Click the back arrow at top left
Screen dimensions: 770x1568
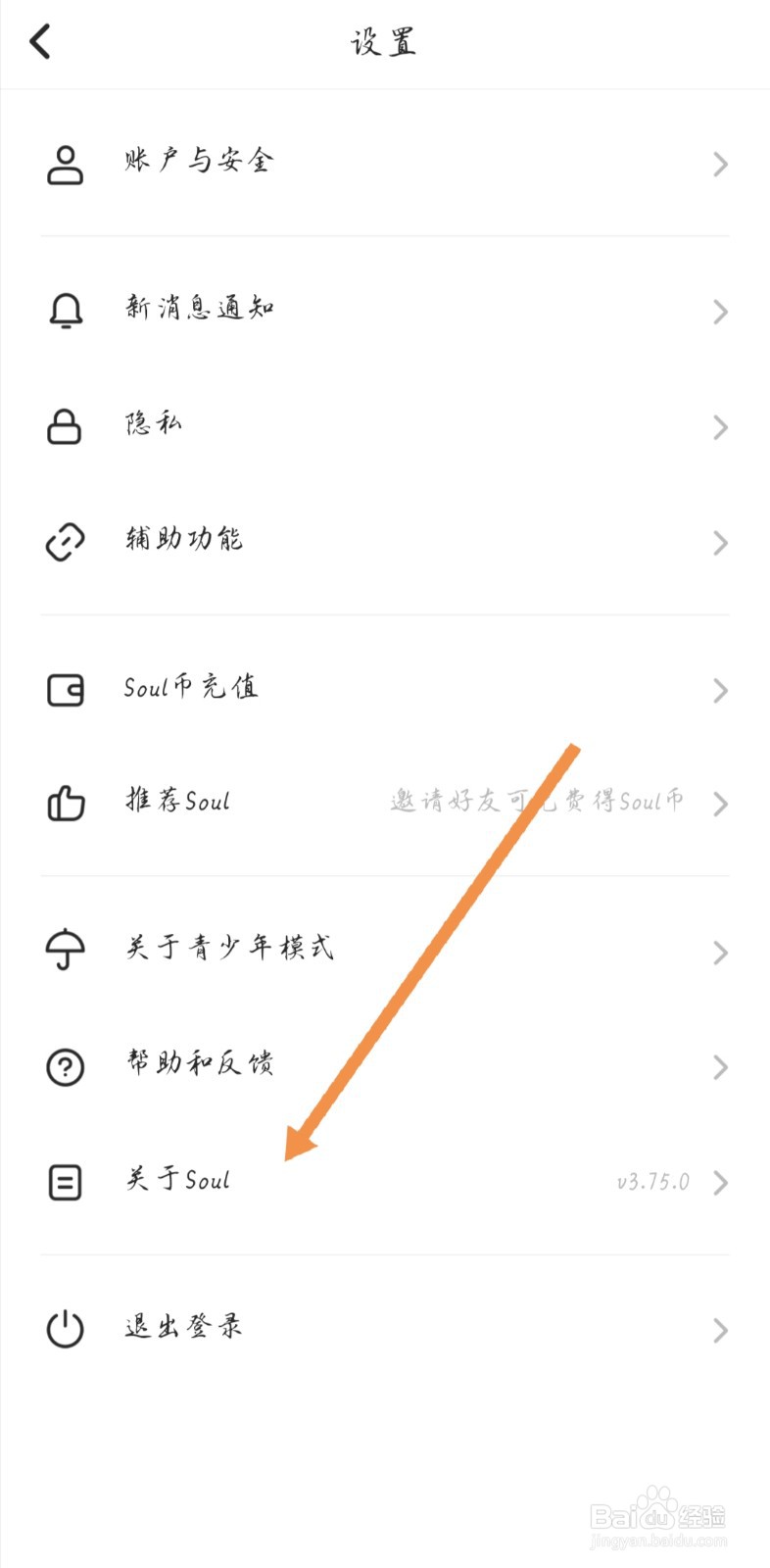point(39,42)
